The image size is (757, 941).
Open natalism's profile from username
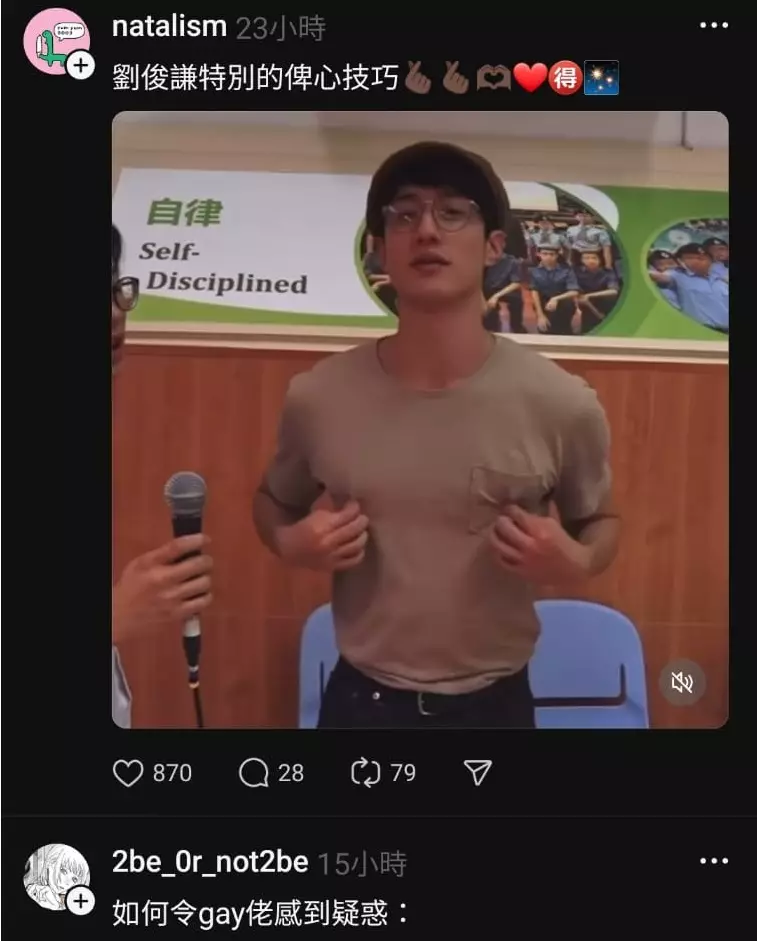coord(169,27)
